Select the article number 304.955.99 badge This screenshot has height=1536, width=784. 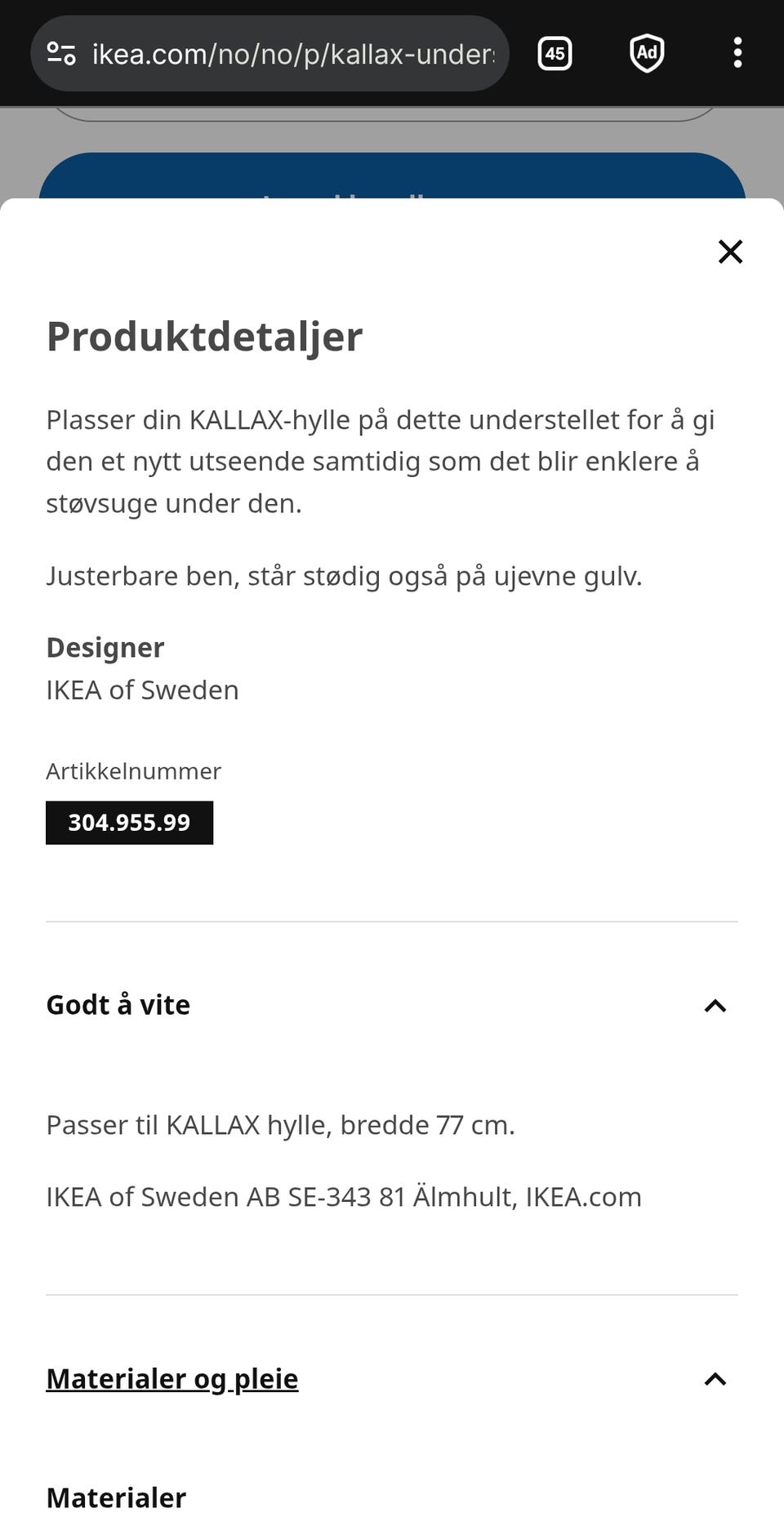(129, 822)
